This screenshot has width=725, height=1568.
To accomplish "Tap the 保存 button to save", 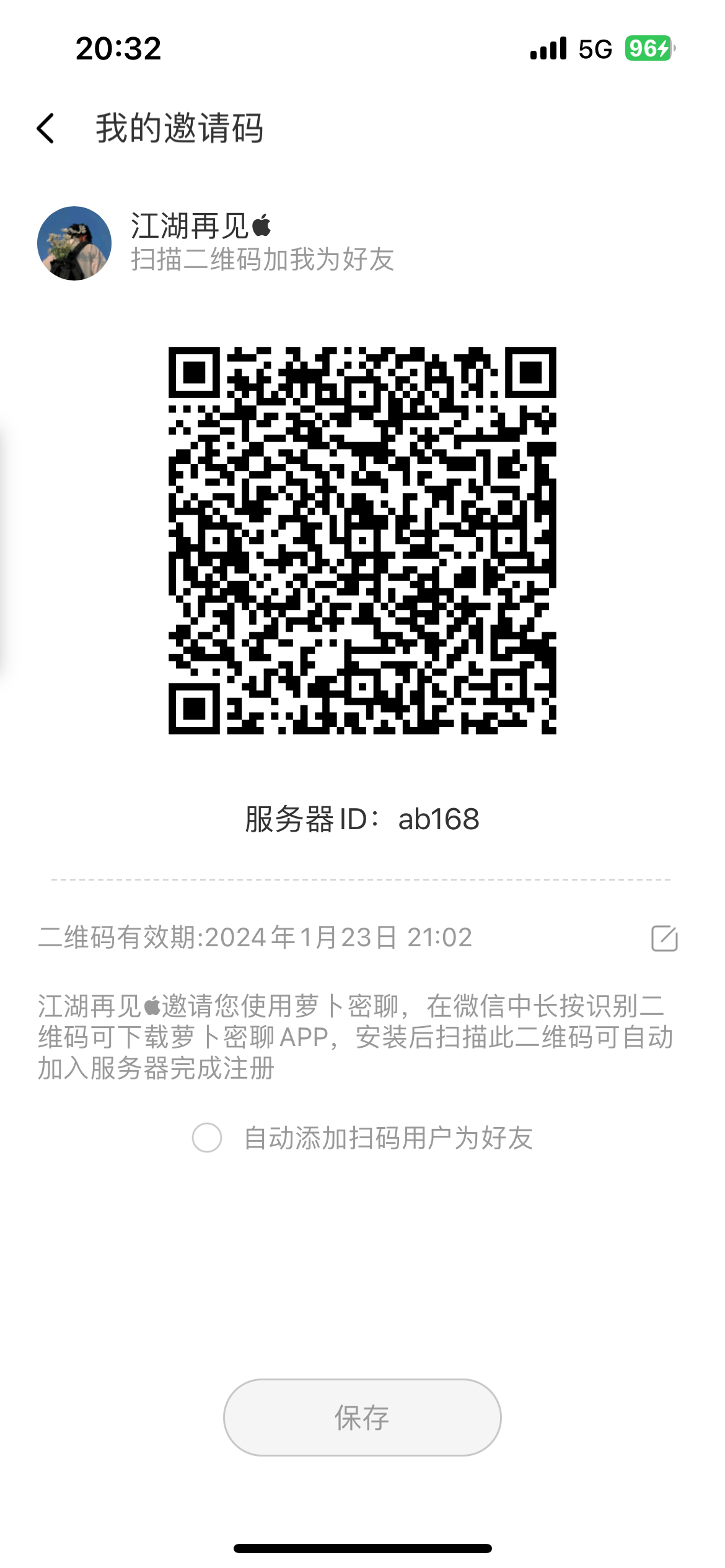I will tap(362, 1418).
